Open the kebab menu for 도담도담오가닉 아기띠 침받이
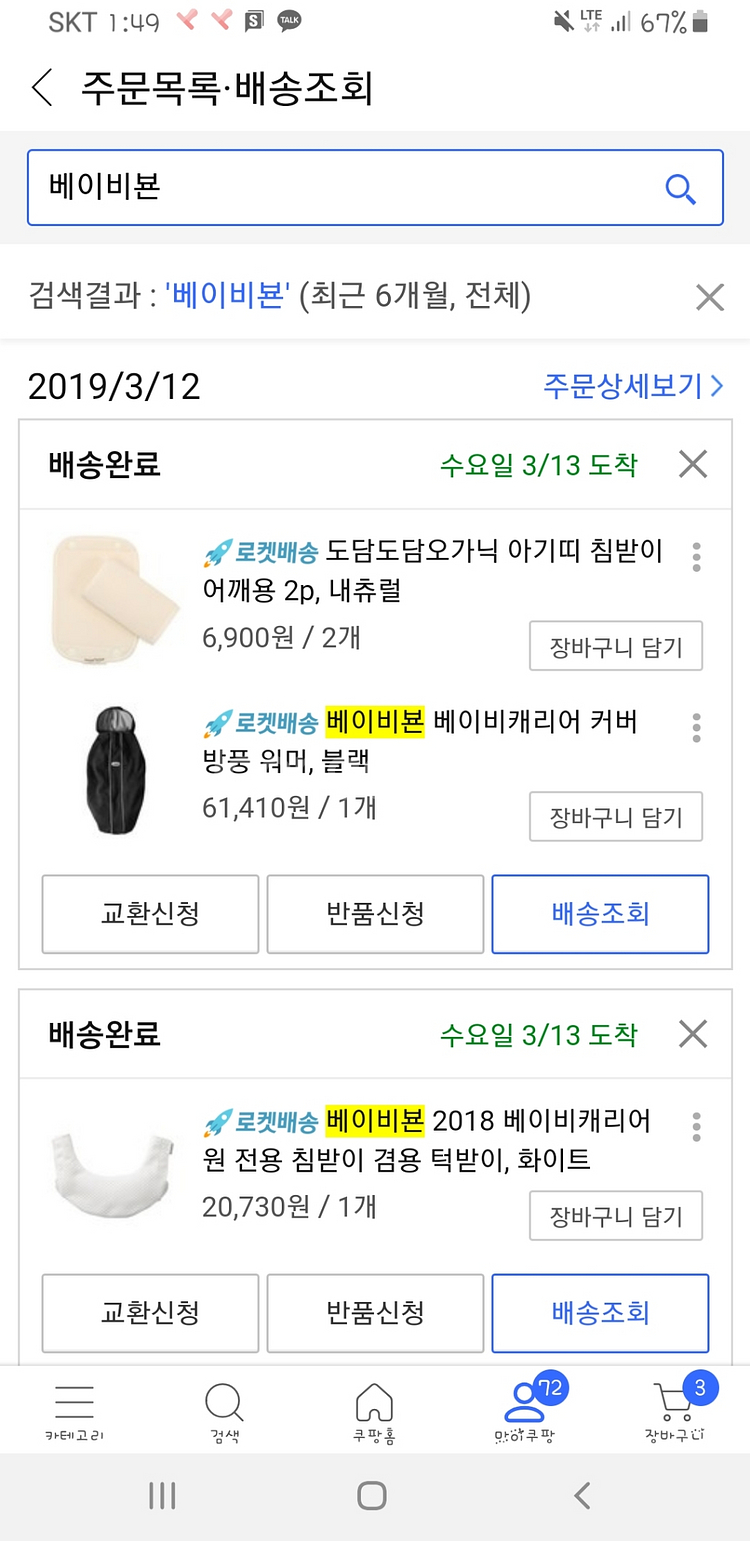This screenshot has width=750, height=1541. click(x=695, y=558)
